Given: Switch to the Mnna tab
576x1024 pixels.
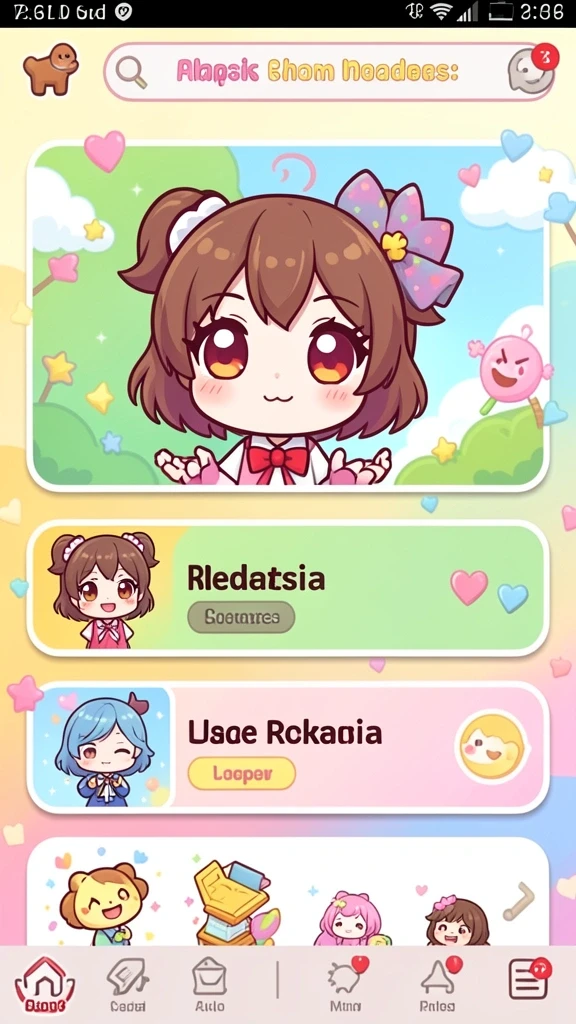Looking at the screenshot, I should click(346, 984).
